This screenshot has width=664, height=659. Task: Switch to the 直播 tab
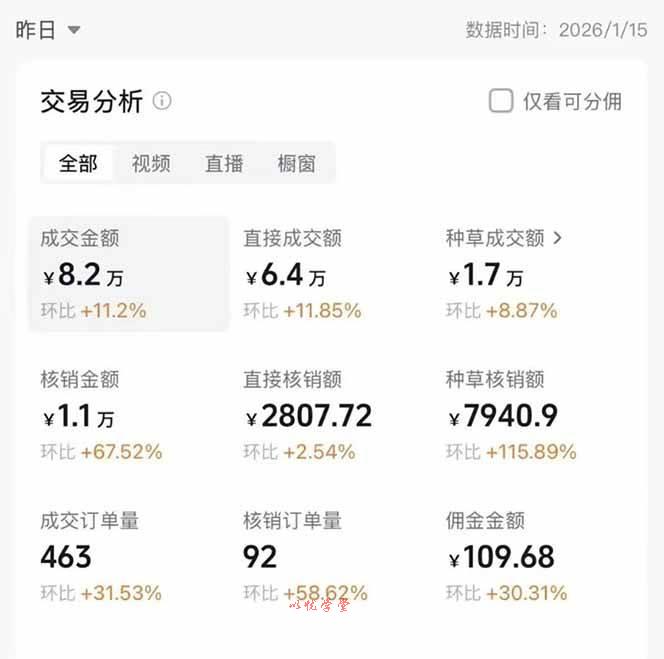click(224, 164)
